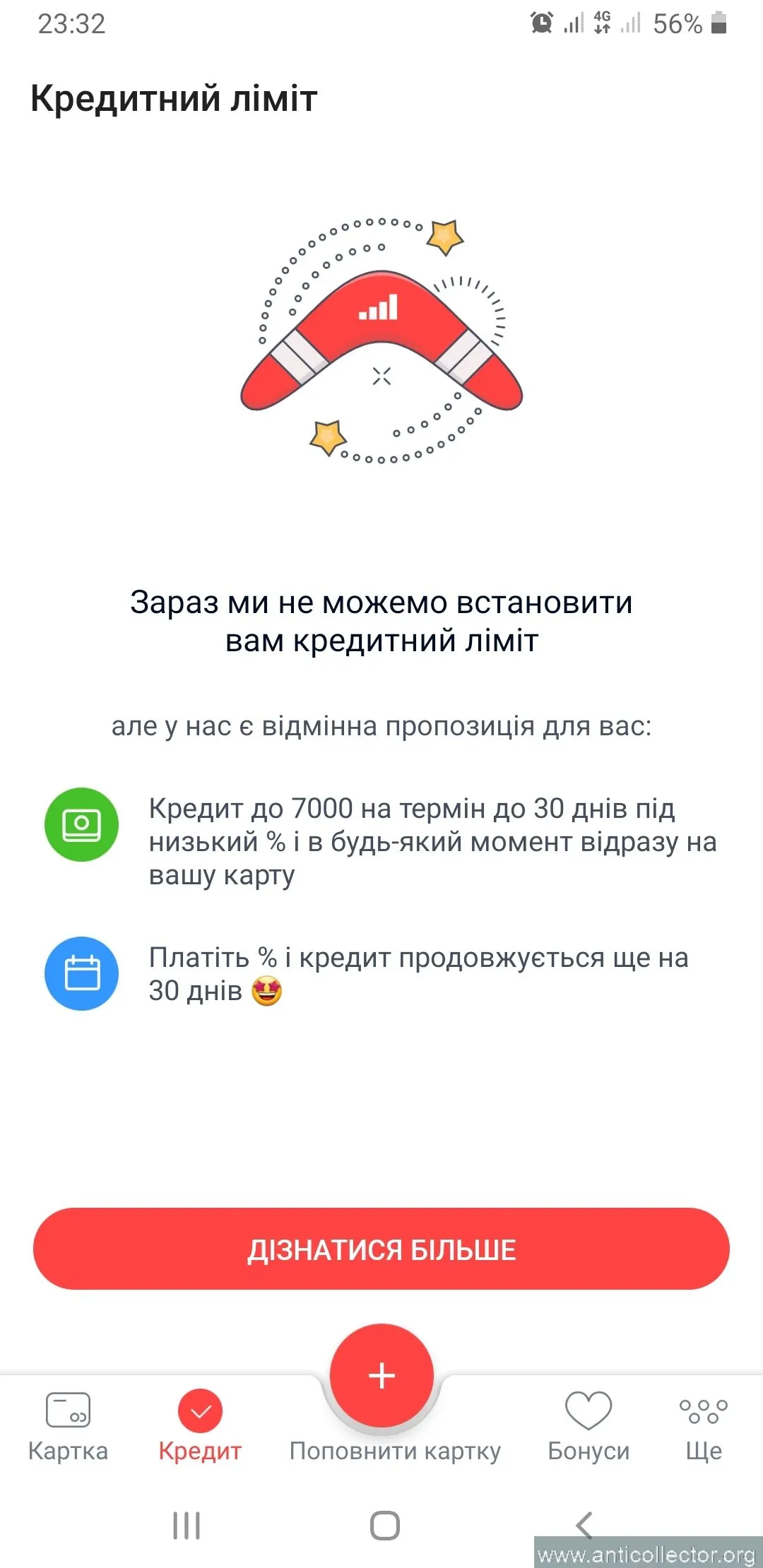The height and width of the screenshot is (1568, 763).
Task: Go back using system back button
Action: [x=584, y=1526]
